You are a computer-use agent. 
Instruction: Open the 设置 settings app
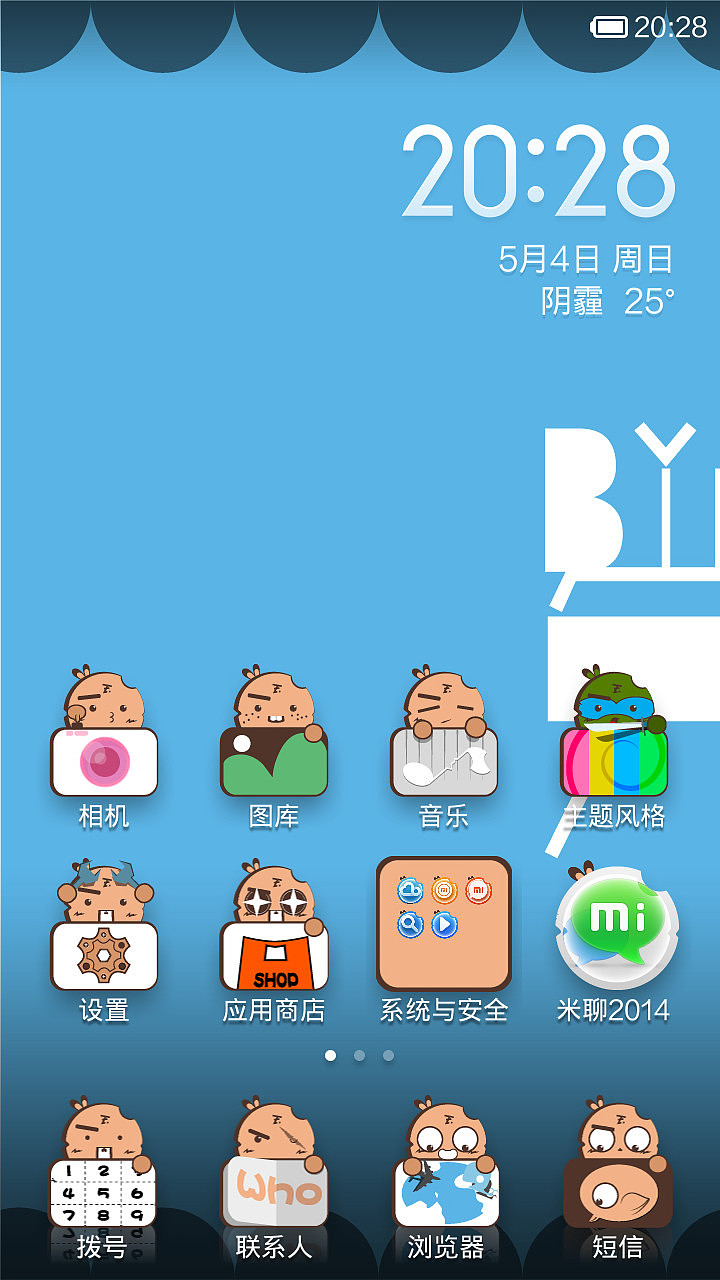click(x=104, y=930)
